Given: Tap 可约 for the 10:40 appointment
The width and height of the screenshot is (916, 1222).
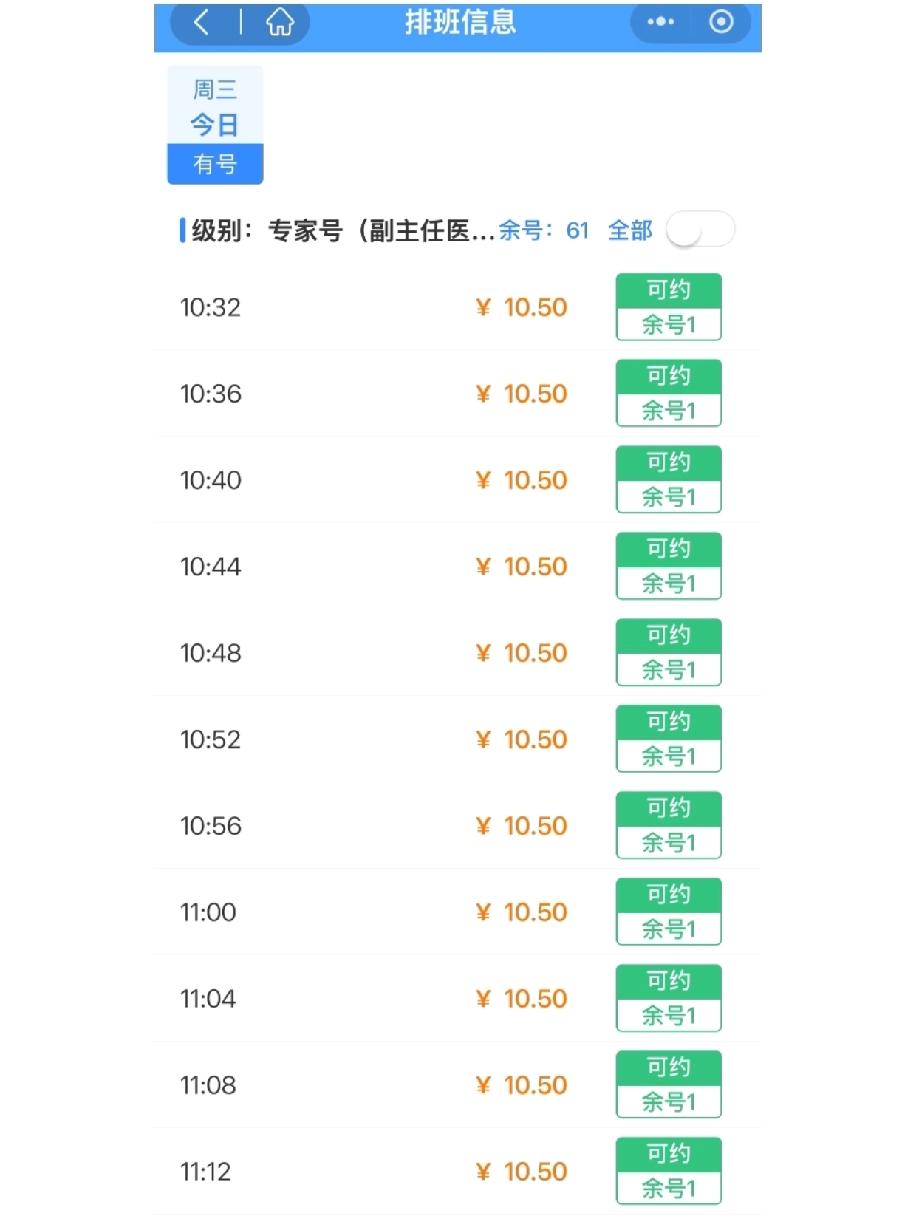Looking at the screenshot, I should click(668, 463).
